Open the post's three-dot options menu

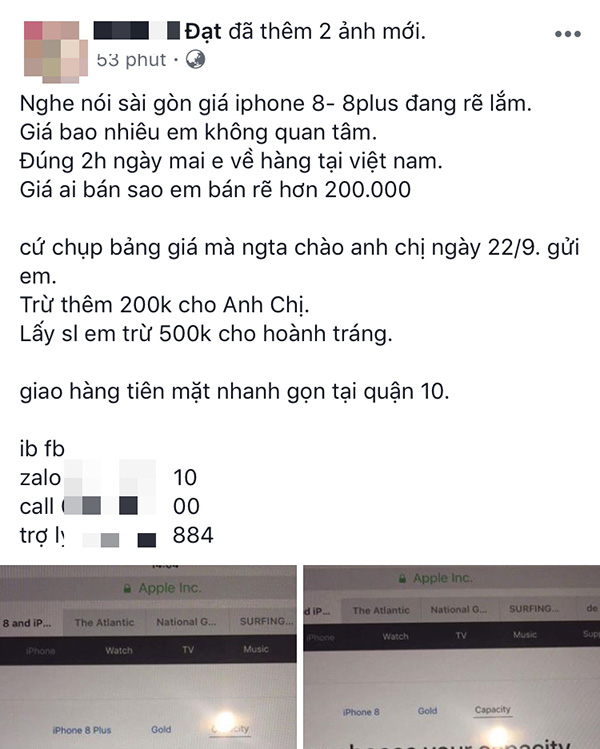click(567, 34)
